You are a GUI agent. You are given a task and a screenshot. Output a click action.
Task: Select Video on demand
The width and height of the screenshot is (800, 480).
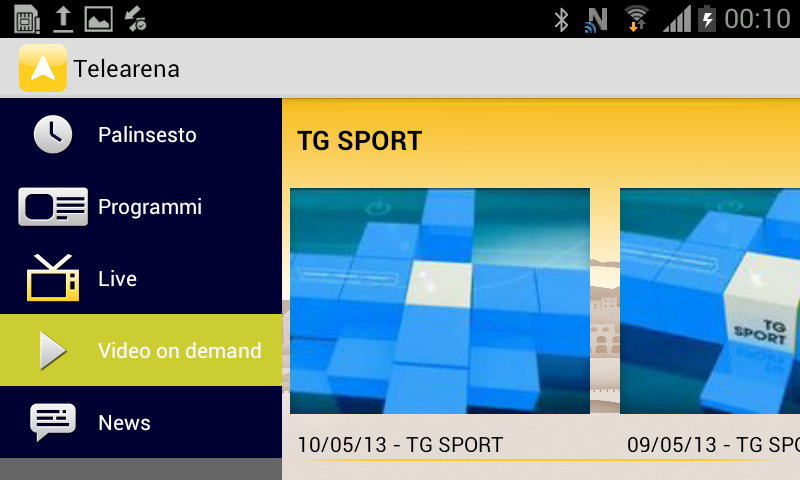point(140,351)
